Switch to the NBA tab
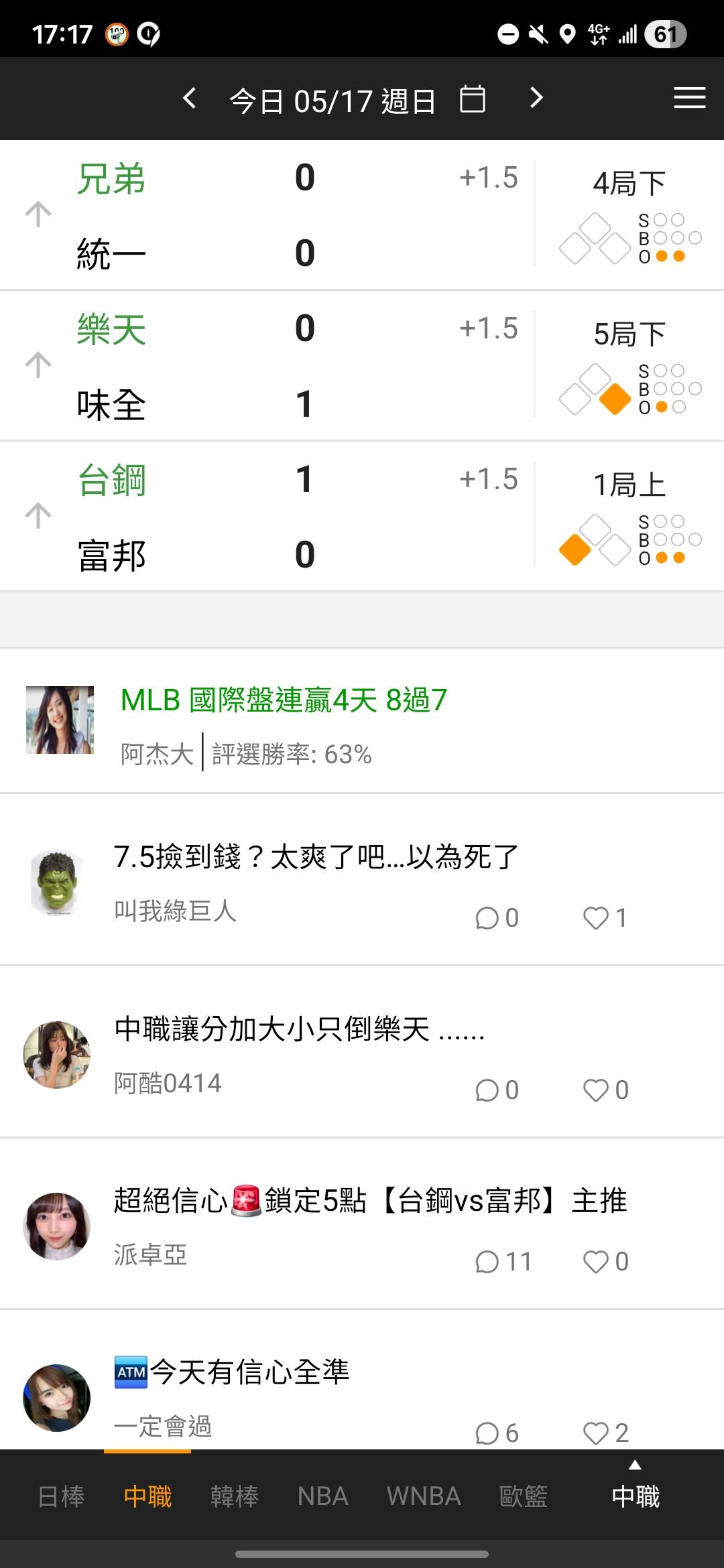Image resolution: width=724 pixels, height=1568 pixels. [x=323, y=1496]
